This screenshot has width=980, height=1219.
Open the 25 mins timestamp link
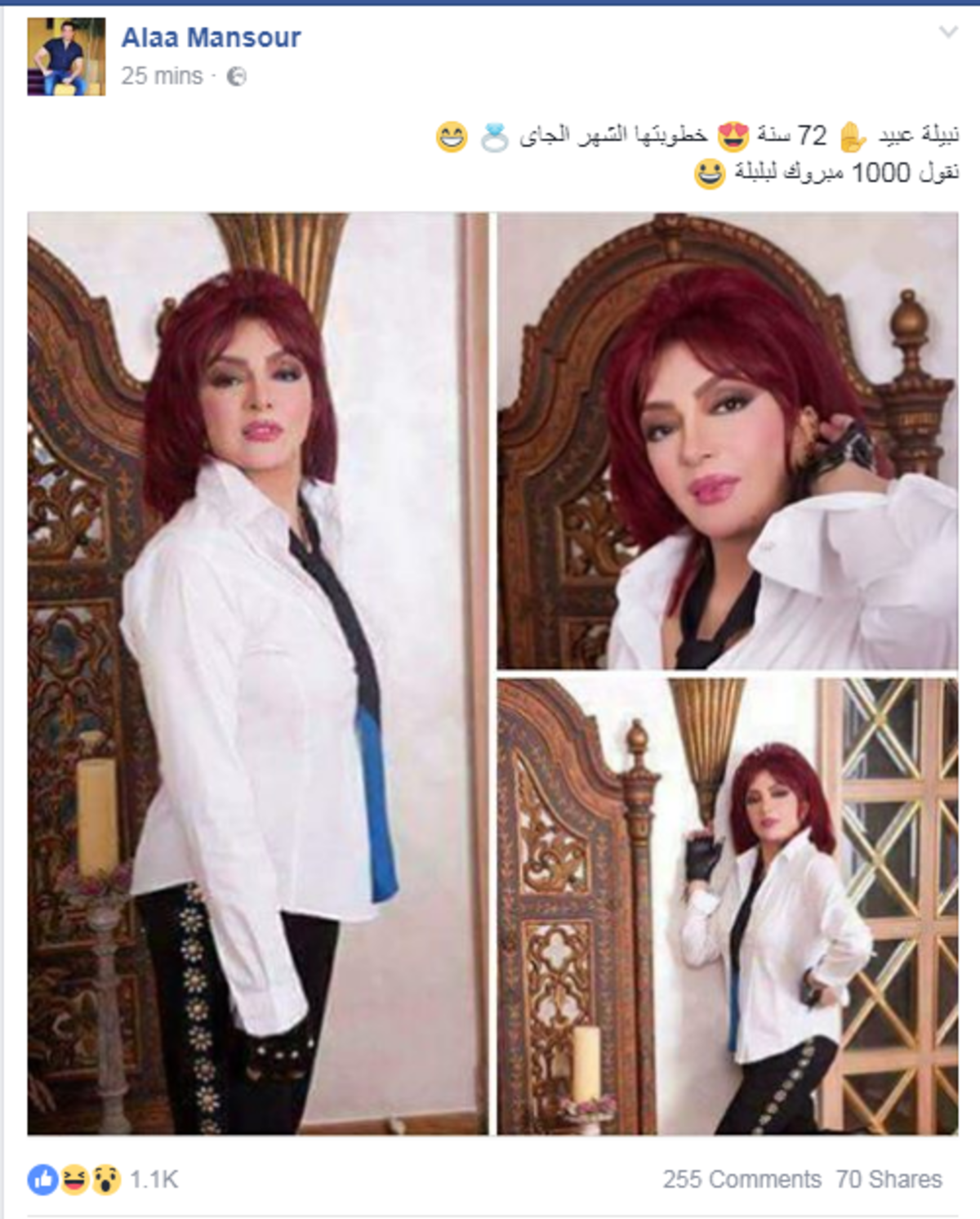162,76
